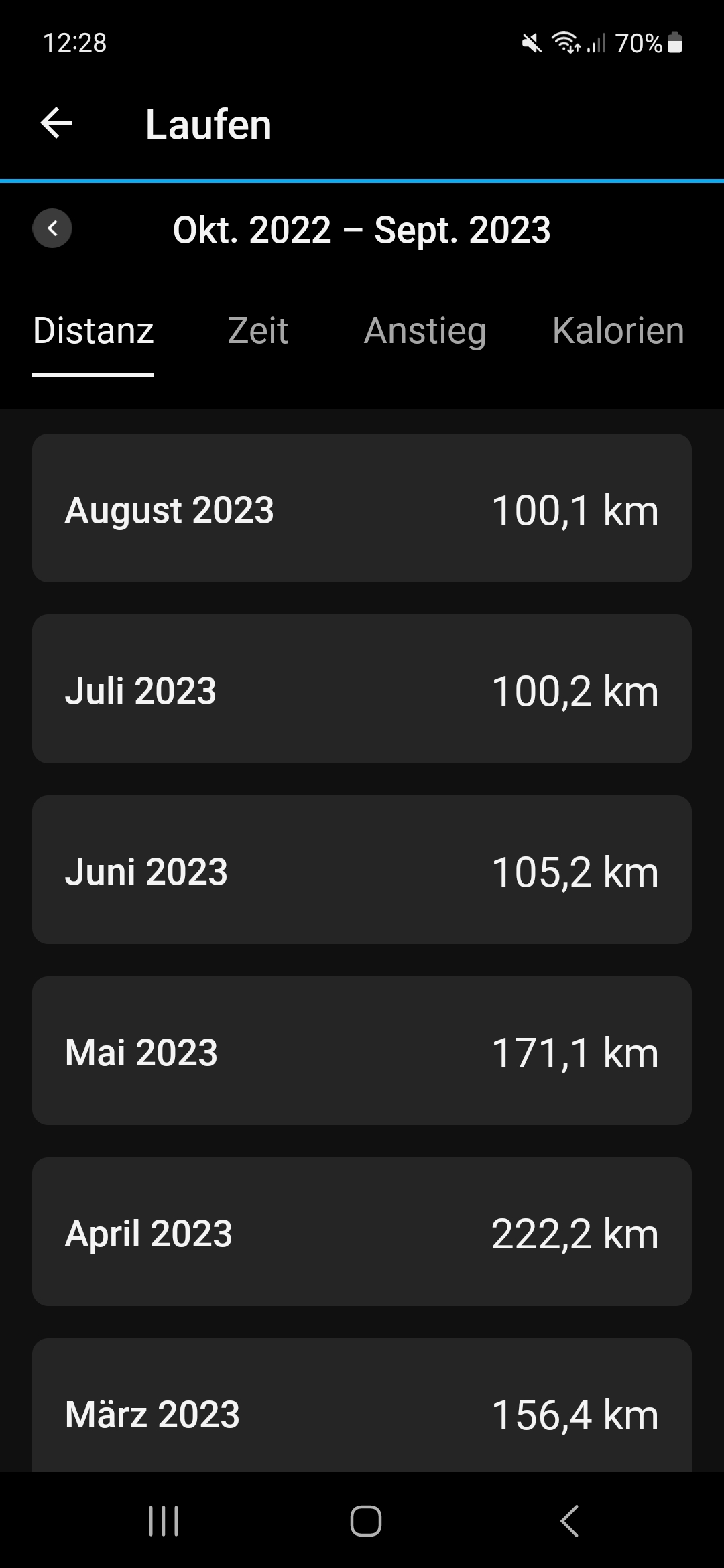
Task: Switch to the Zeit tab
Action: pos(258,331)
